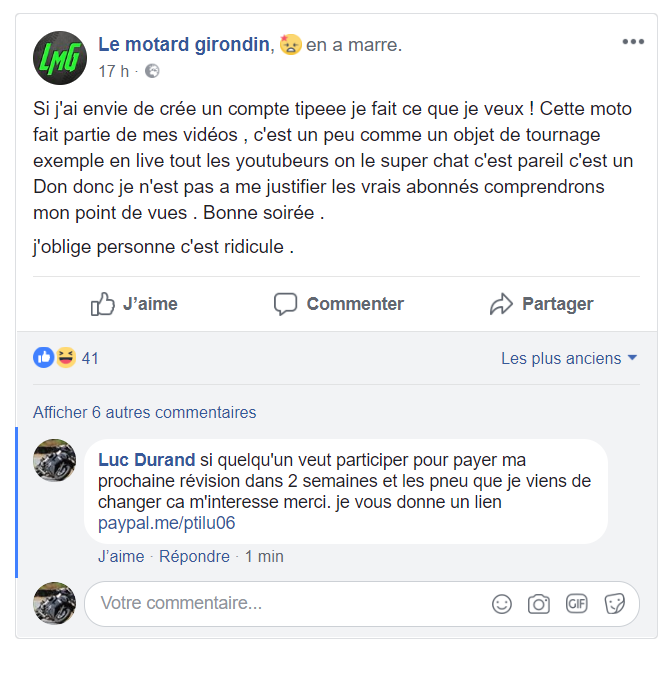Insert an emoji in the comment
This screenshot has width=671, height=675.
pyautogui.click(x=502, y=604)
